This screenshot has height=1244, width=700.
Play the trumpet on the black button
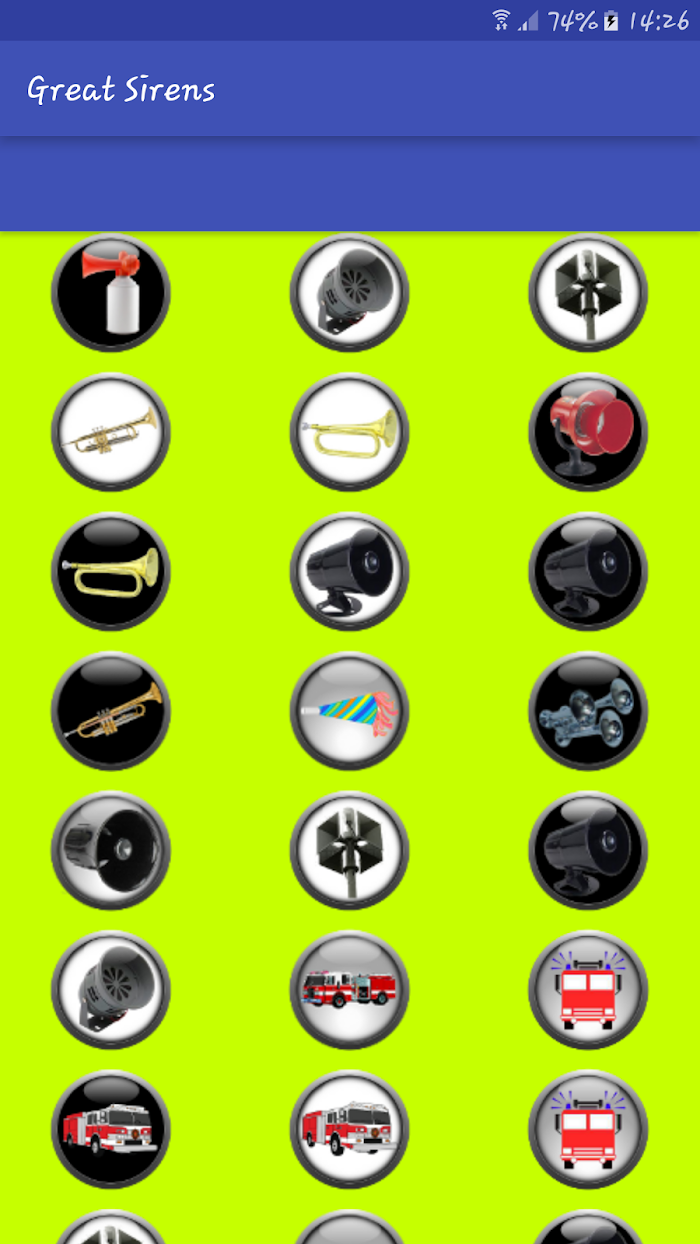tap(111, 711)
